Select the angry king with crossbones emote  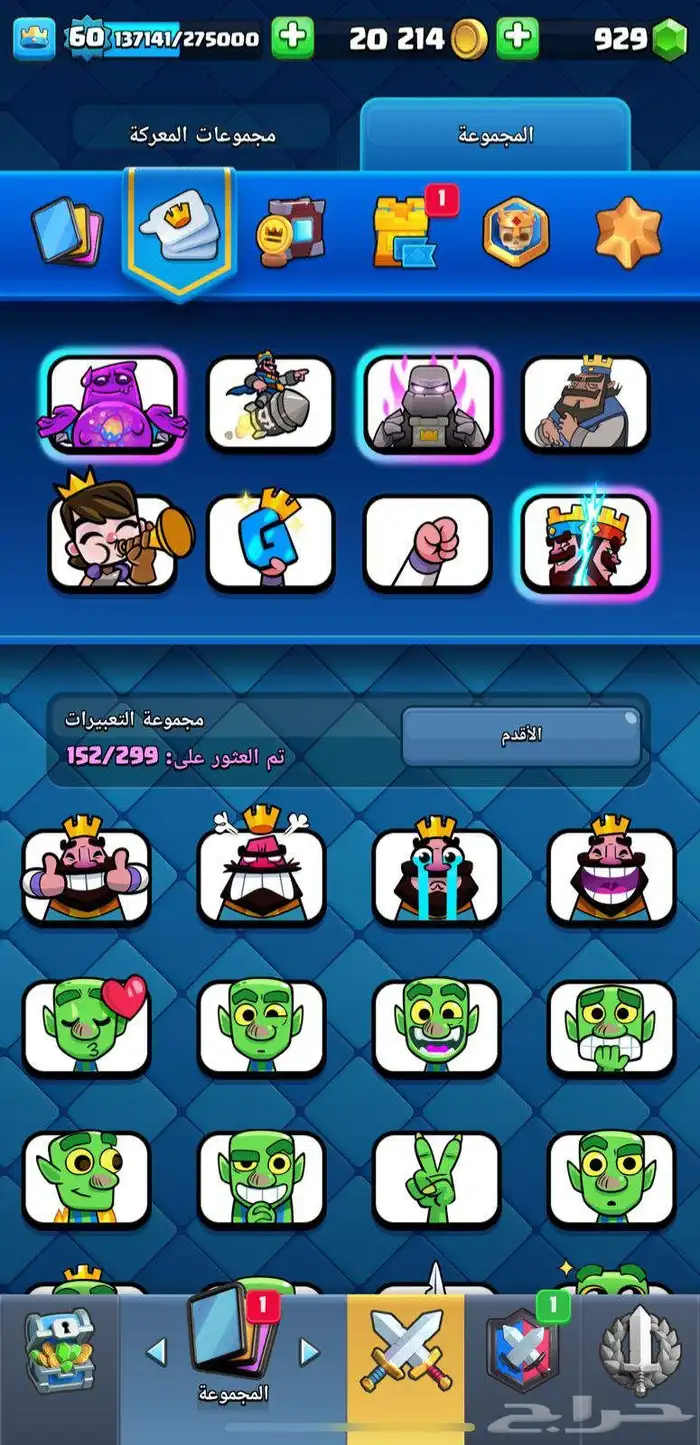coord(261,873)
